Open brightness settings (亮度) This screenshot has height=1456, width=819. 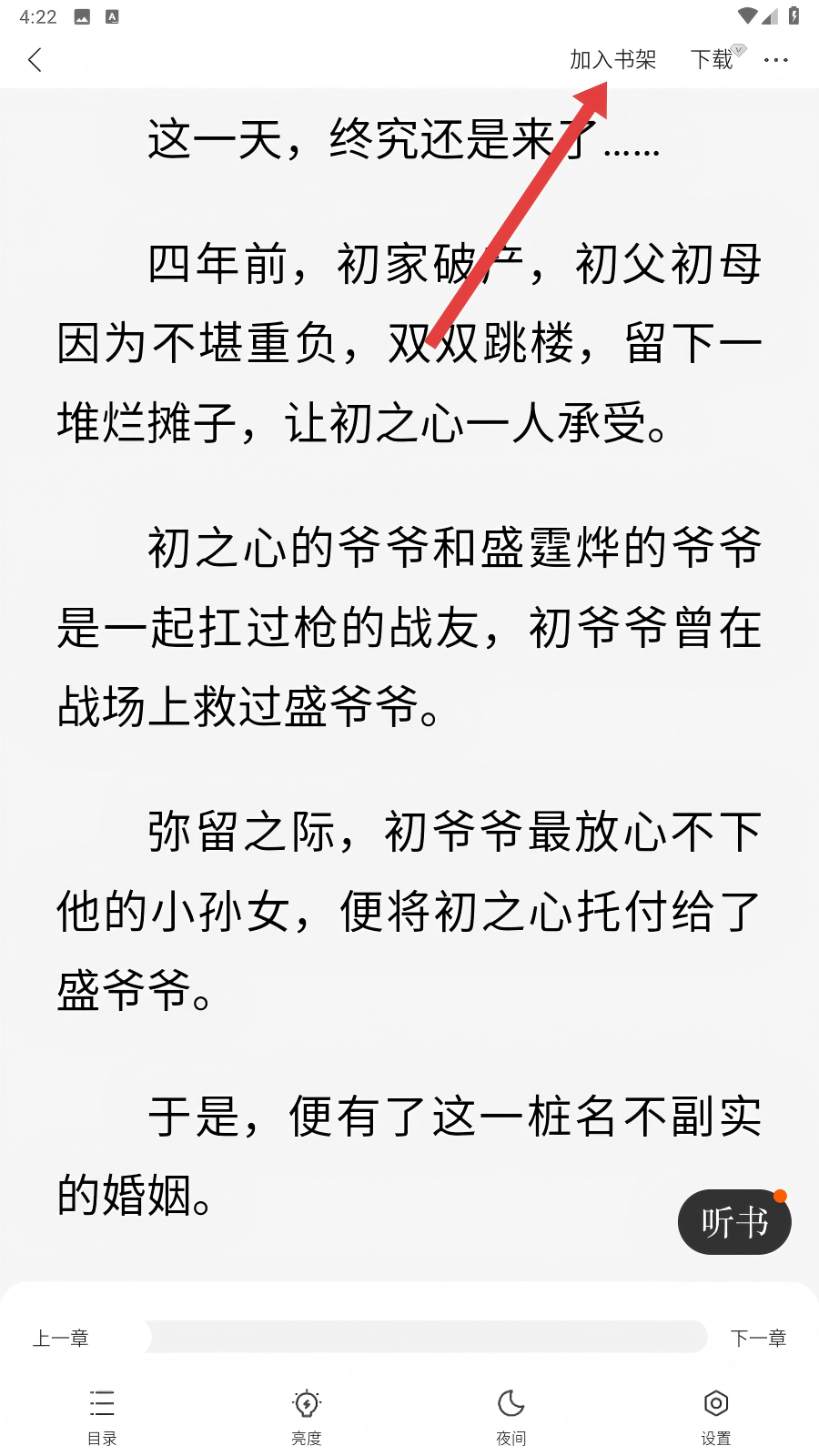coord(307,1416)
